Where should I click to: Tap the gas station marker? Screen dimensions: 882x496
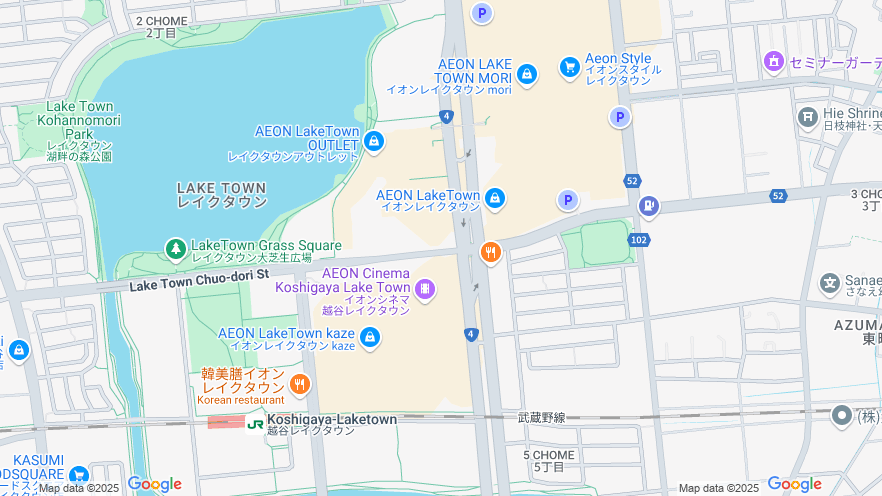pyautogui.click(x=649, y=206)
